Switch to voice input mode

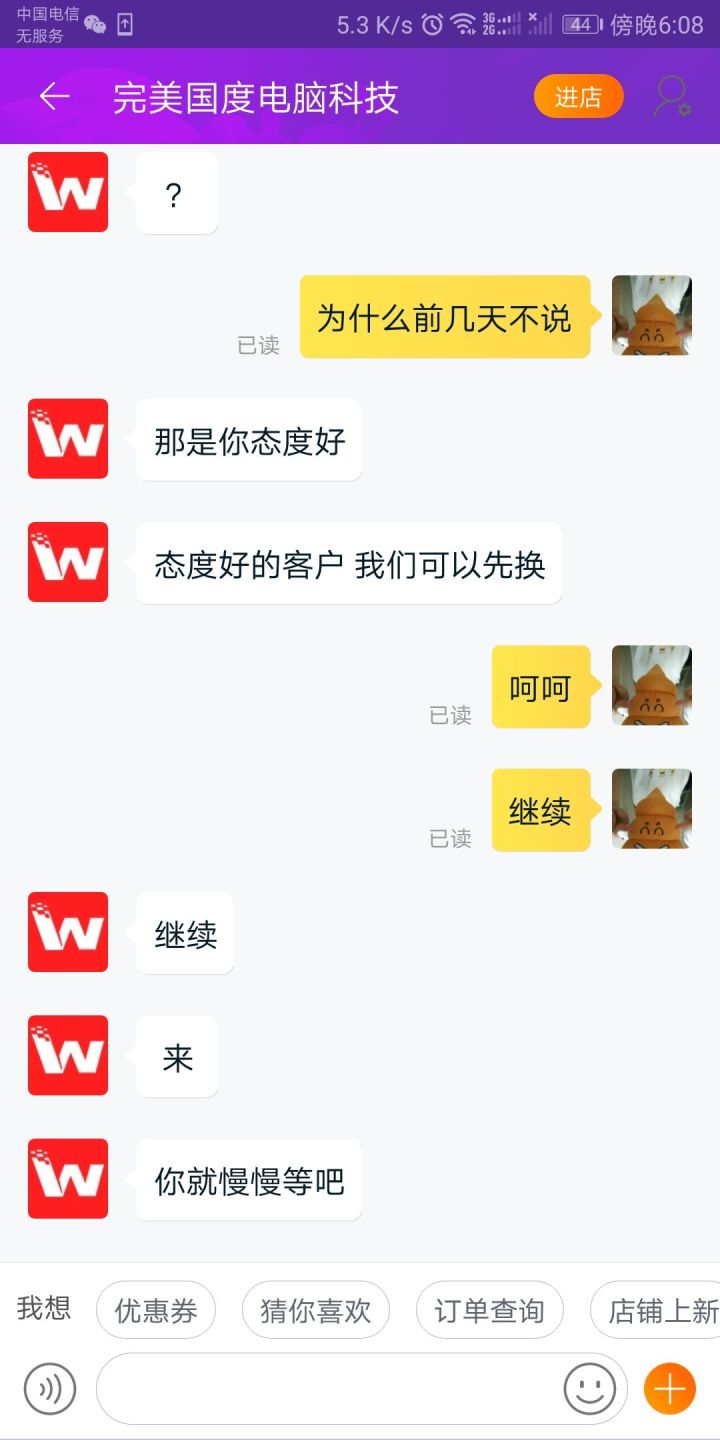tap(50, 1389)
